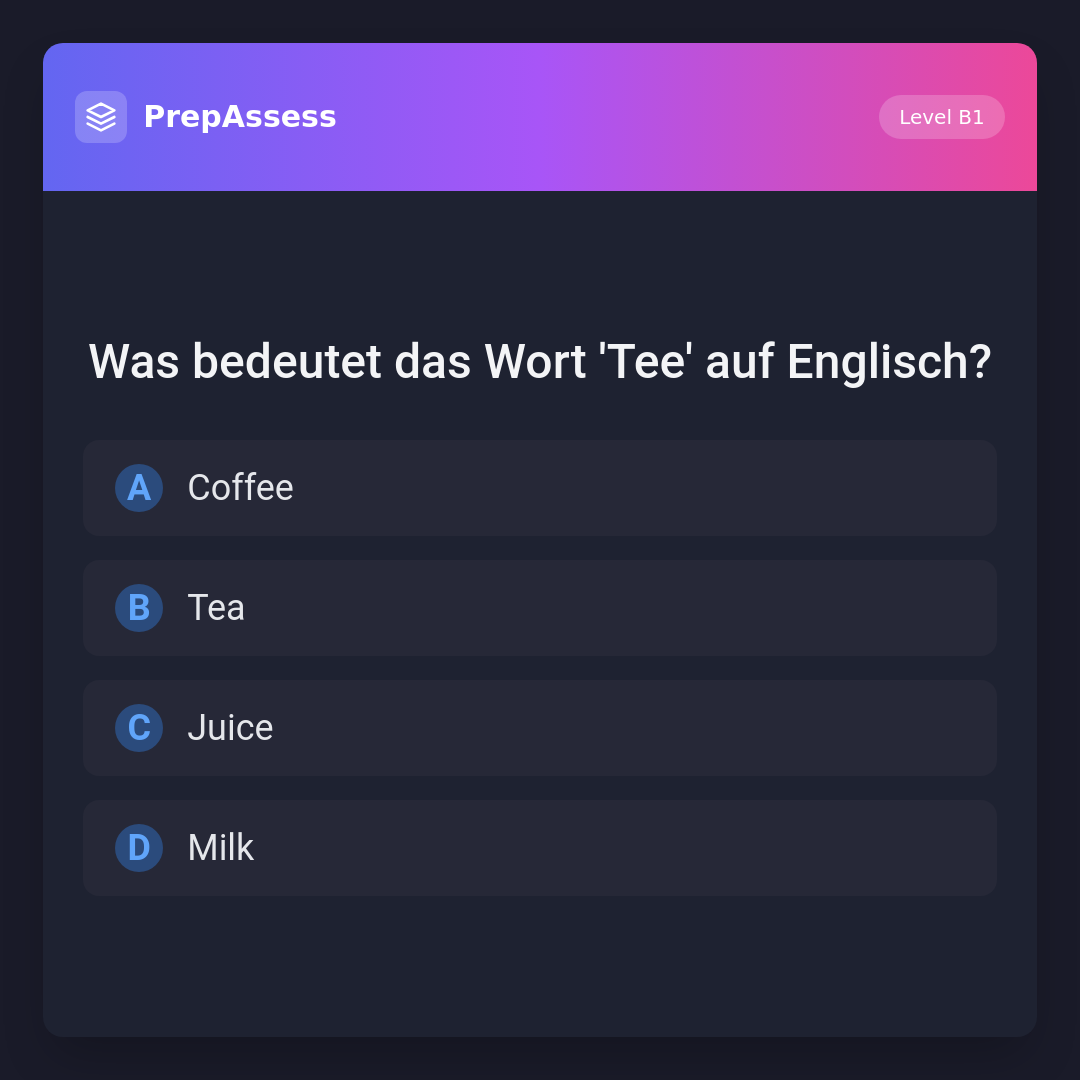1080x1080 pixels.
Task: Choose answer B Tea
Action: 540,608
